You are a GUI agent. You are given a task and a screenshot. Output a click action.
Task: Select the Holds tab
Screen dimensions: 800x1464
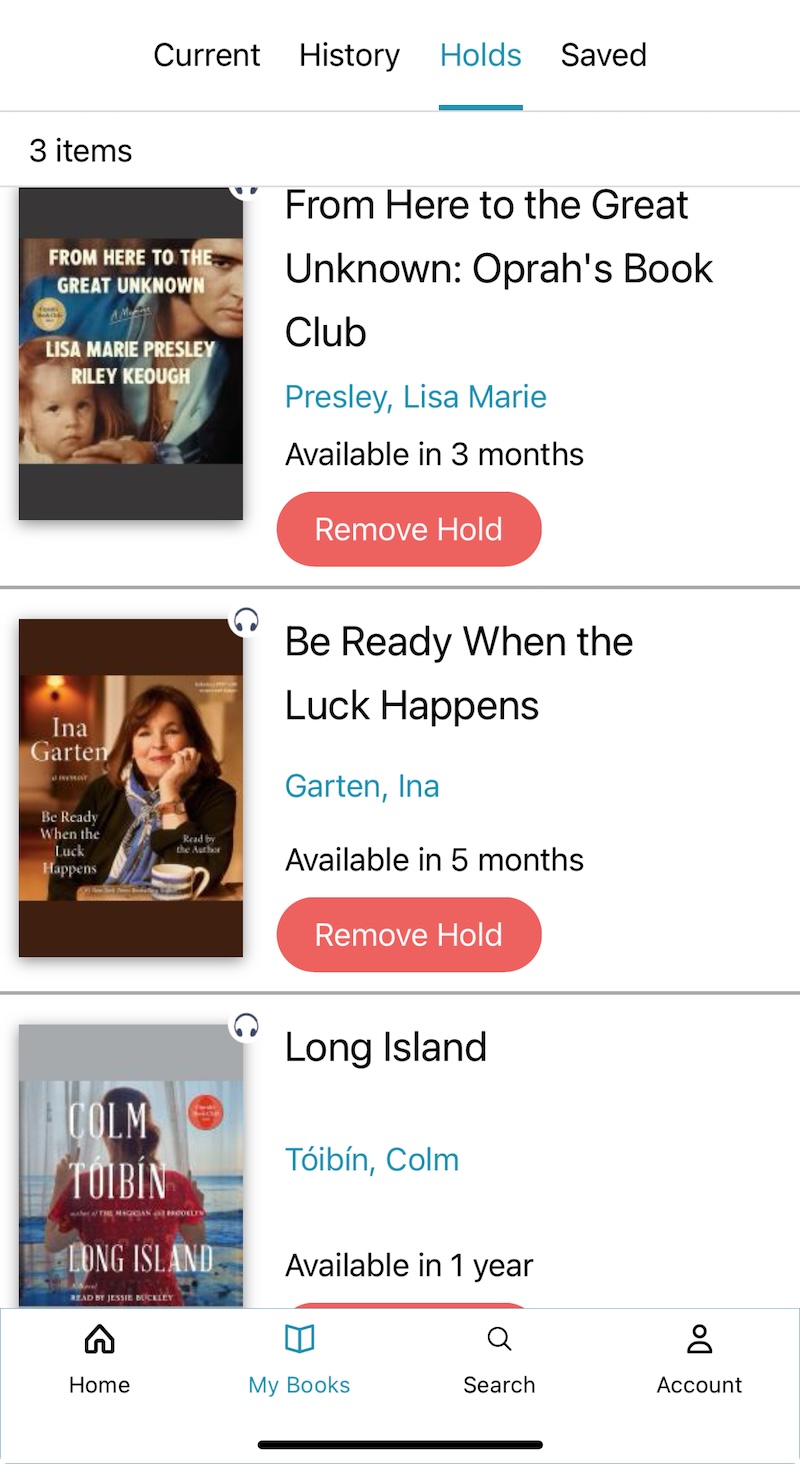(480, 55)
